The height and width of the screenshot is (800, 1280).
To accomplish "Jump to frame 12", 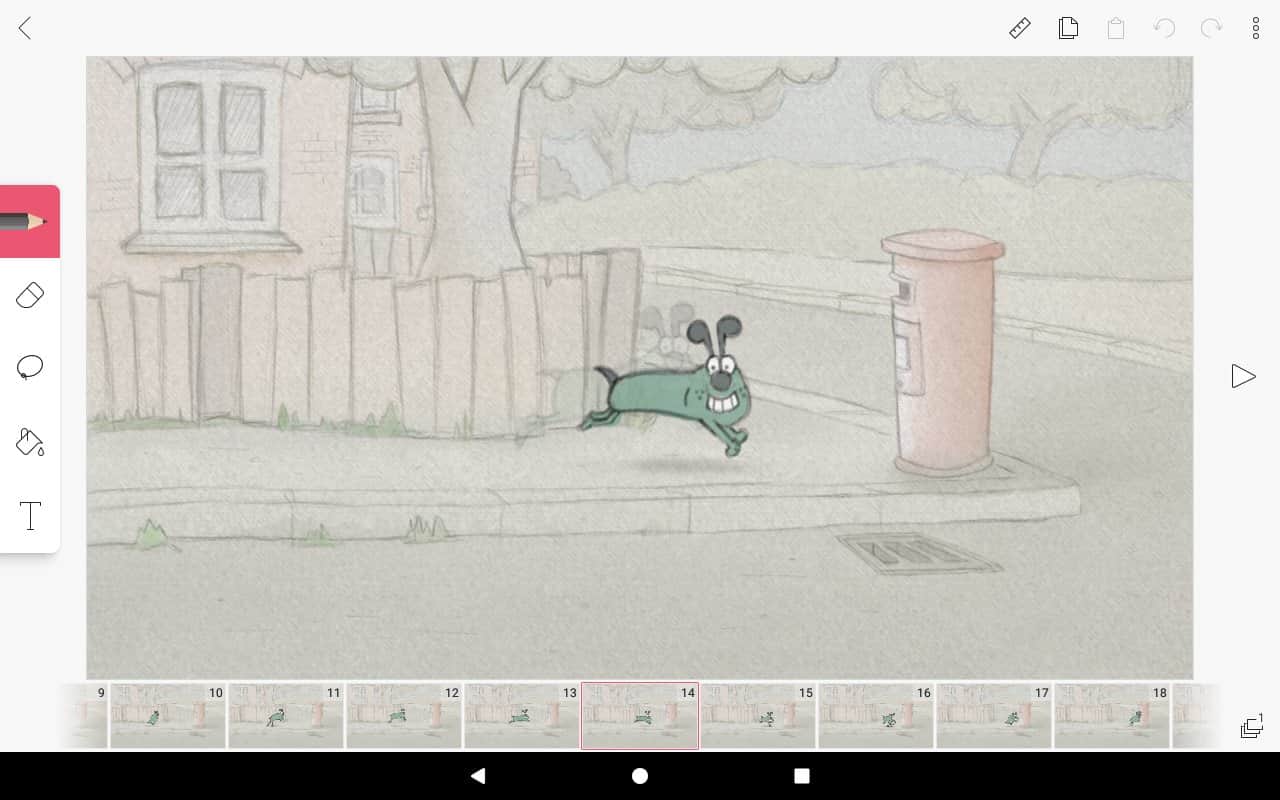I will point(403,716).
